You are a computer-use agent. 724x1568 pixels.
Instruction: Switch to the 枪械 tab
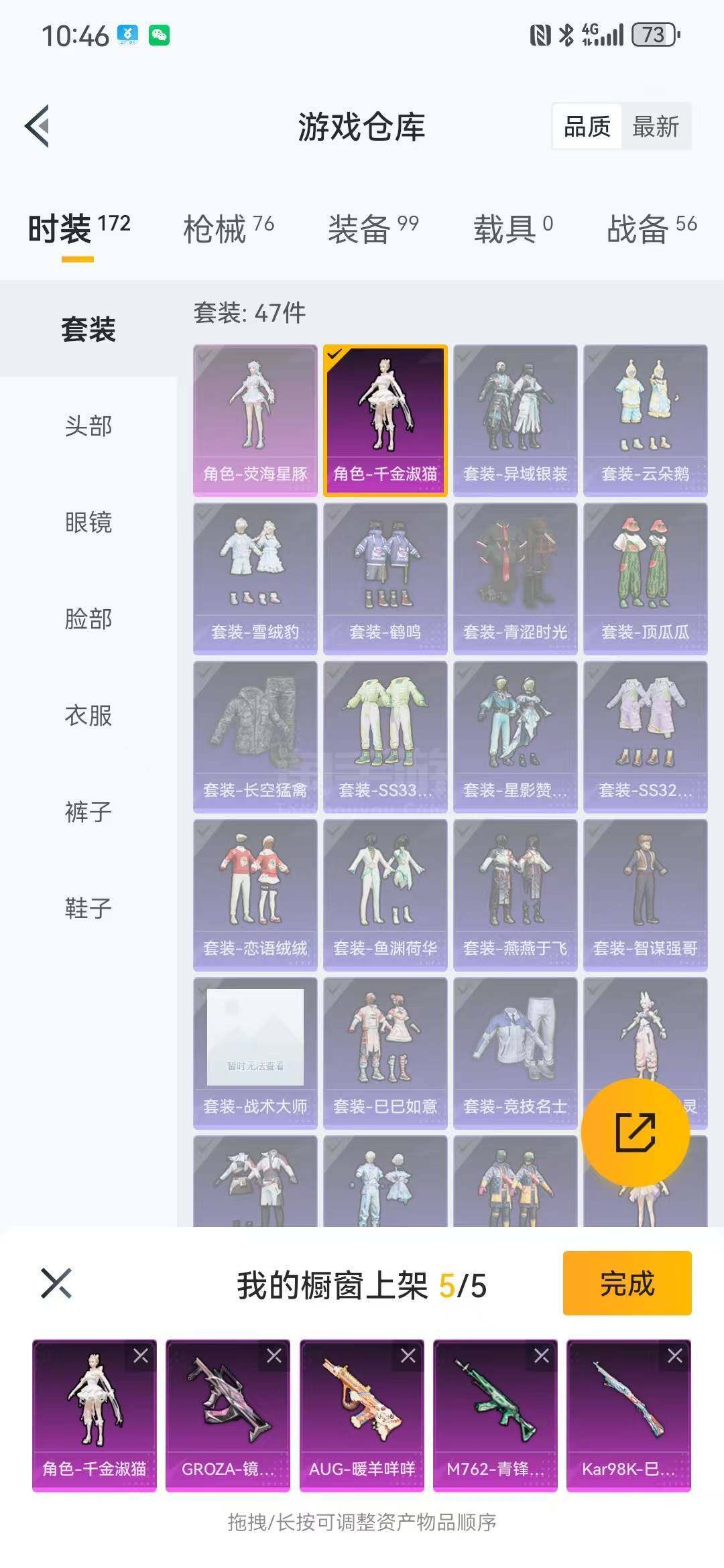coord(228,229)
